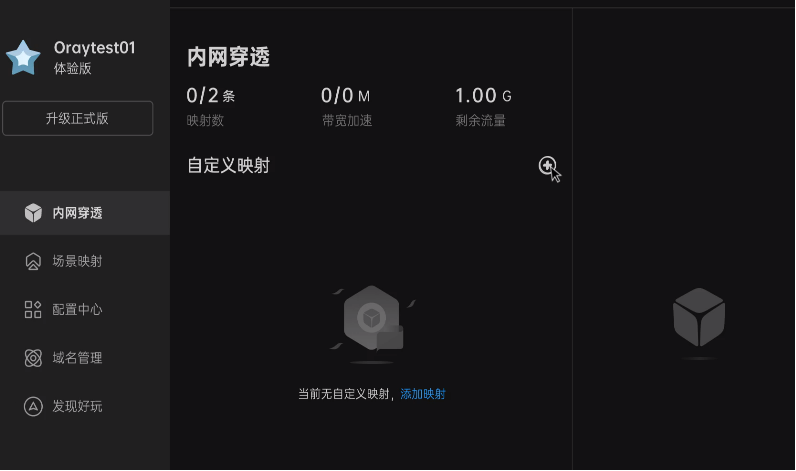Go to 域名管理
The height and width of the screenshot is (471, 796).
(x=77, y=357)
